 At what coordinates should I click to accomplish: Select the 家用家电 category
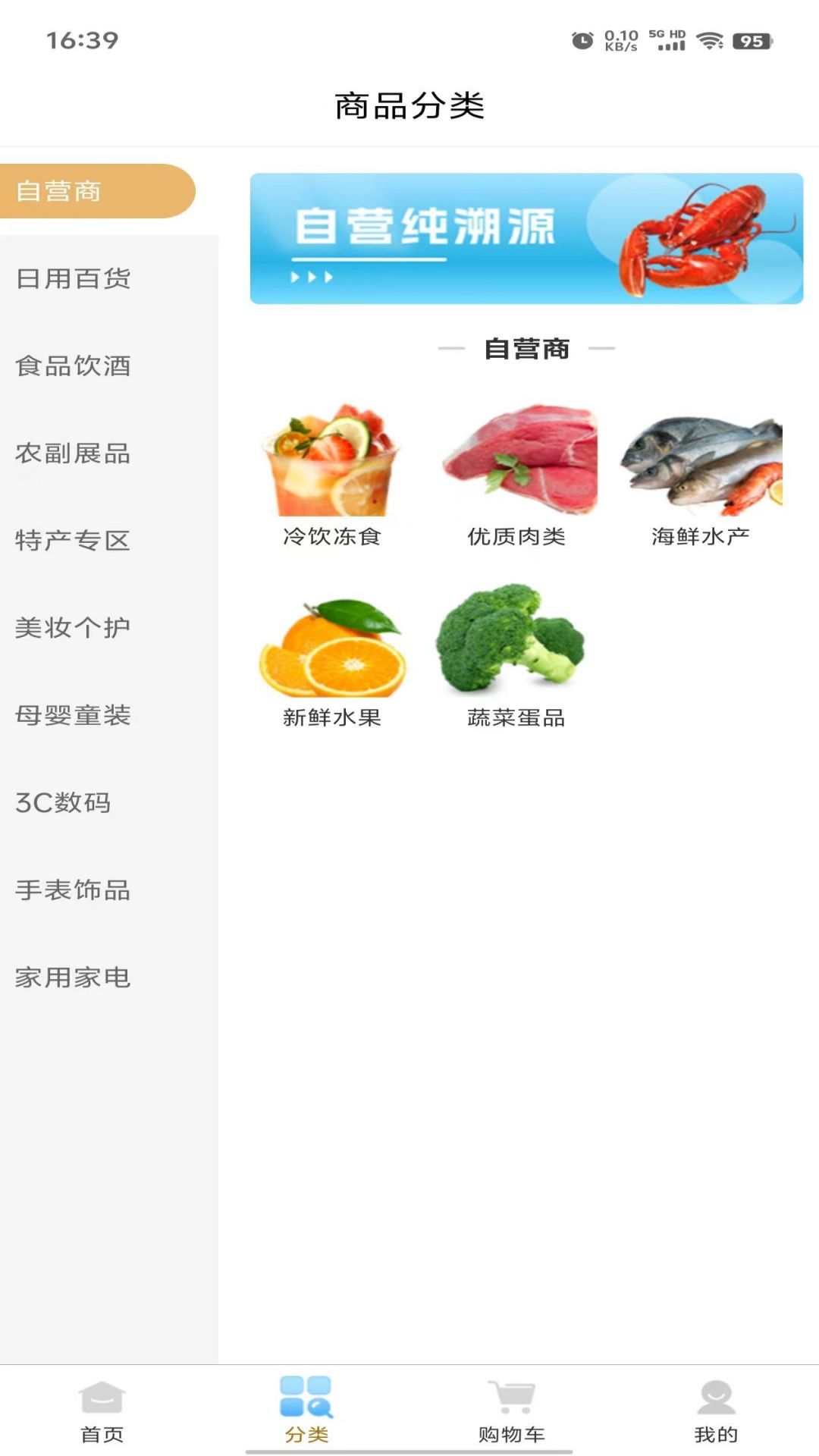coord(74,977)
